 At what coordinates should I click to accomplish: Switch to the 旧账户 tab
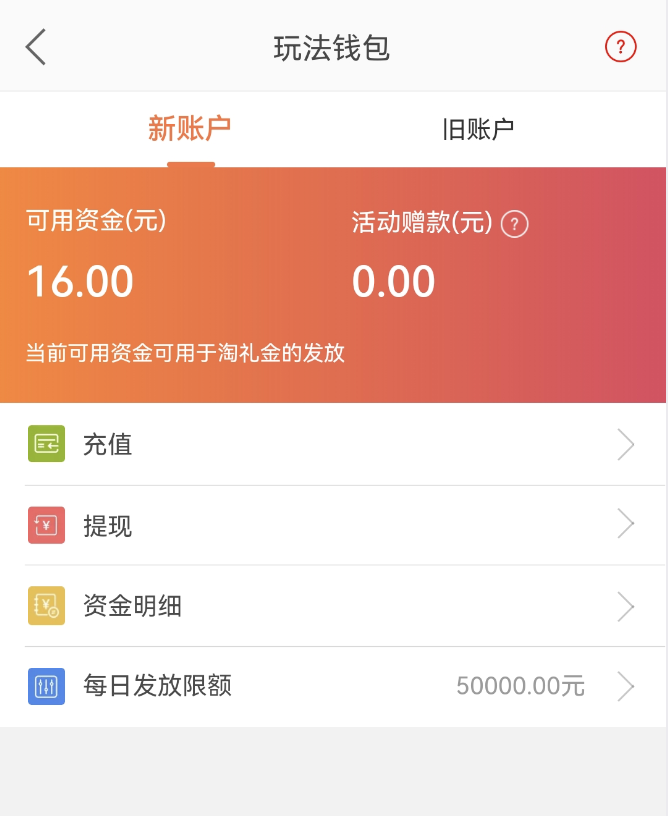477,129
